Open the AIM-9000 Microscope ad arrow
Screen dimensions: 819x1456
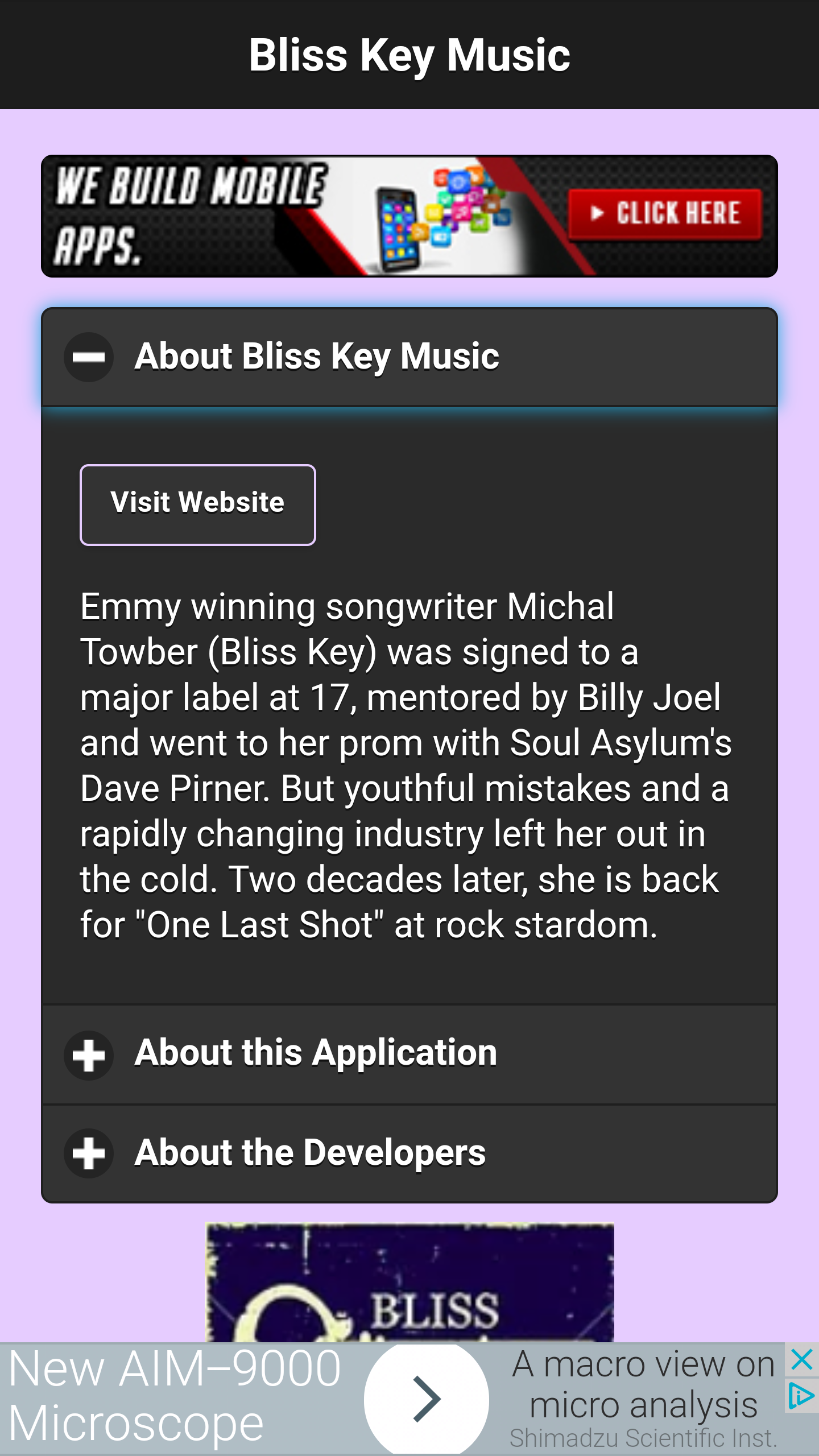[427, 1399]
